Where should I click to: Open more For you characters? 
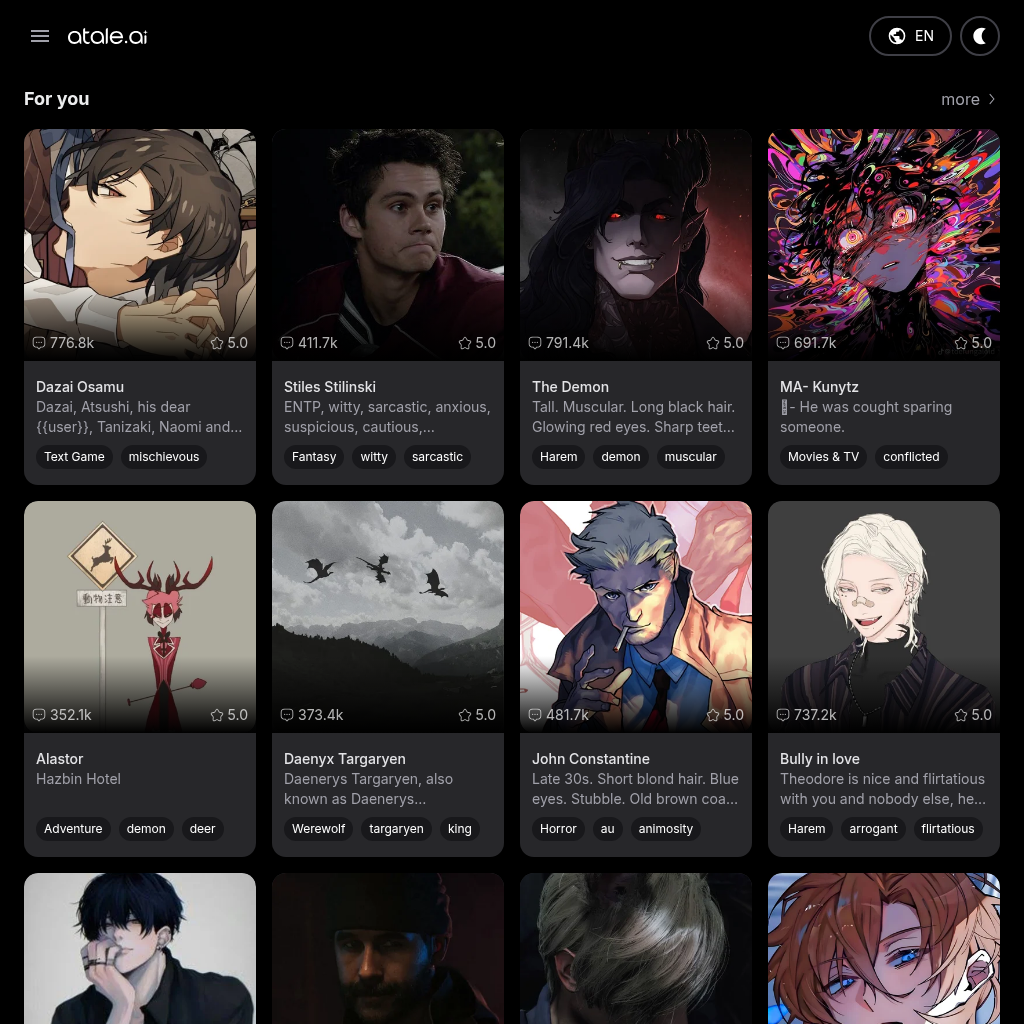click(x=968, y=99)
